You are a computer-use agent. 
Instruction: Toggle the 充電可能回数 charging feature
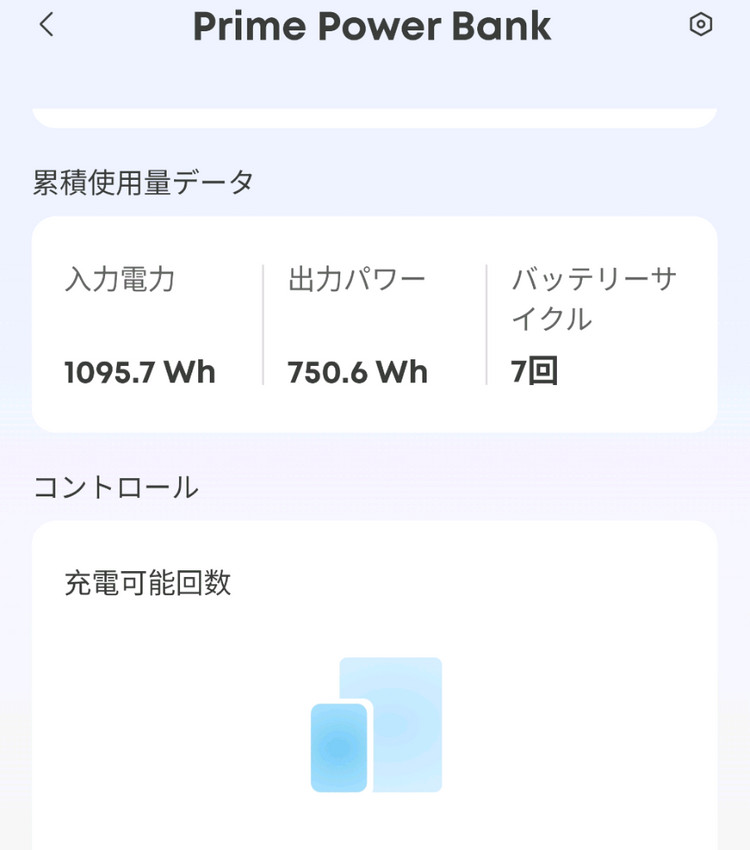(x=146, y=583)
